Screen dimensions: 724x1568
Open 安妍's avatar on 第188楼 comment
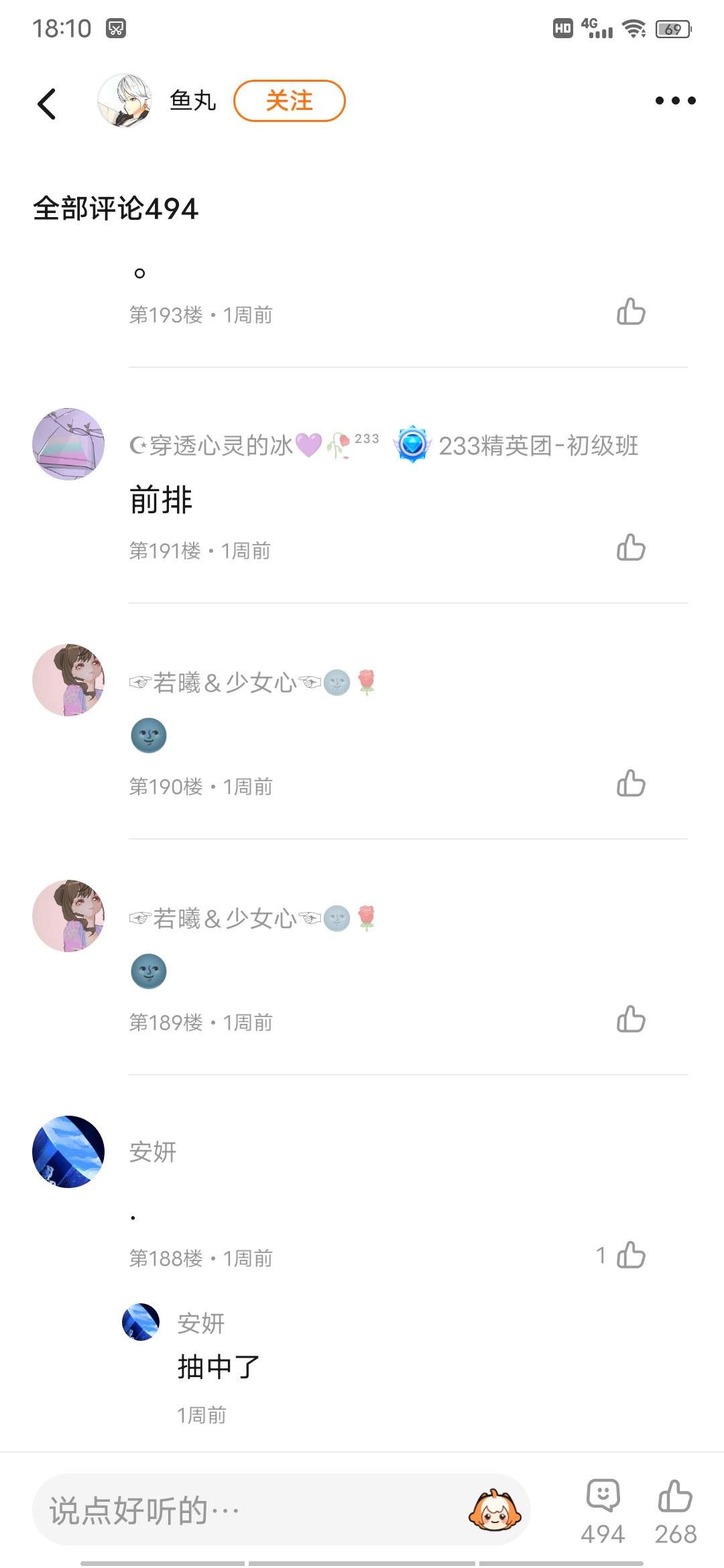pyautogui.click(x=68, y=1152)
